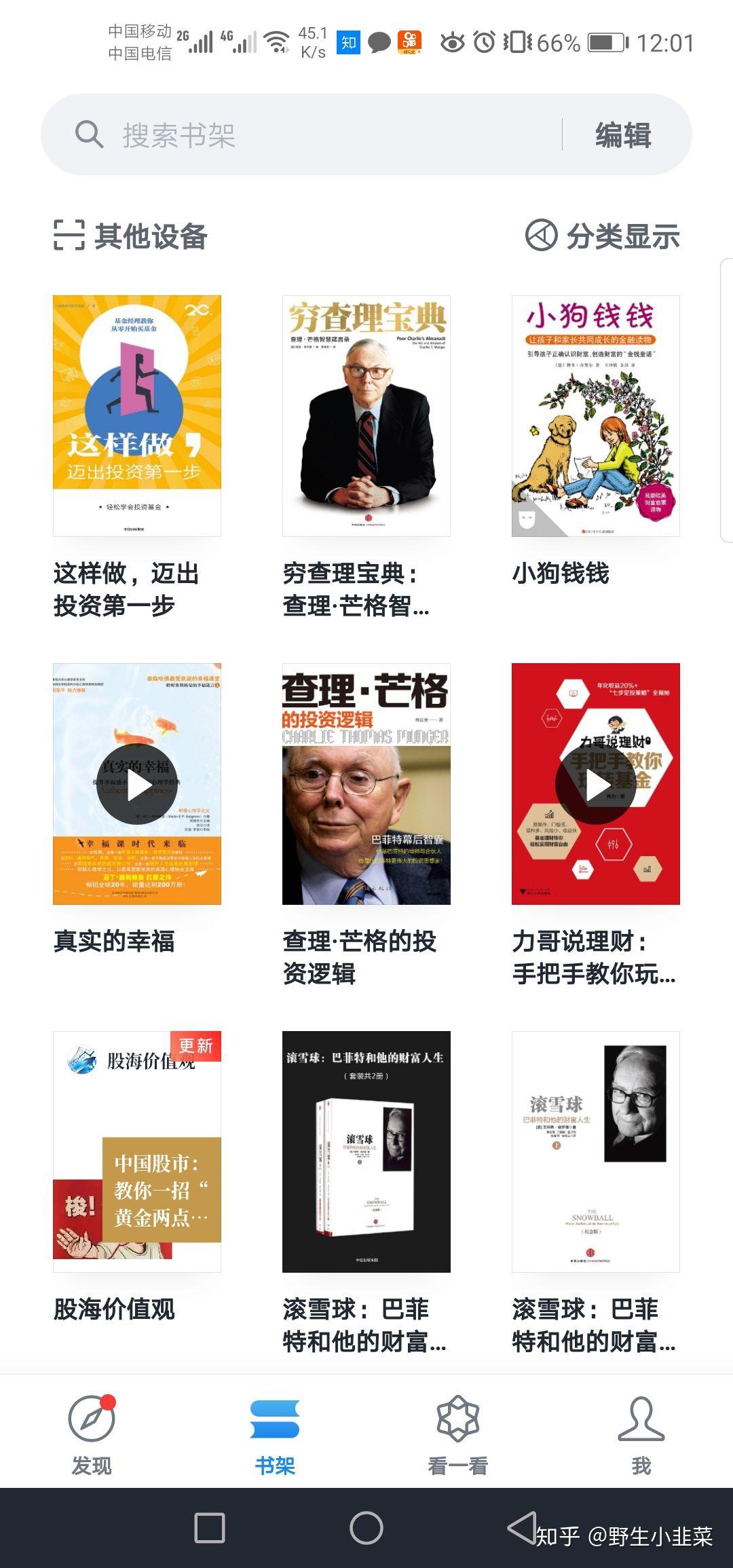Open the book 穷查理宝典
Viewport: 733px width, 1568px height.
click(366, 415)
